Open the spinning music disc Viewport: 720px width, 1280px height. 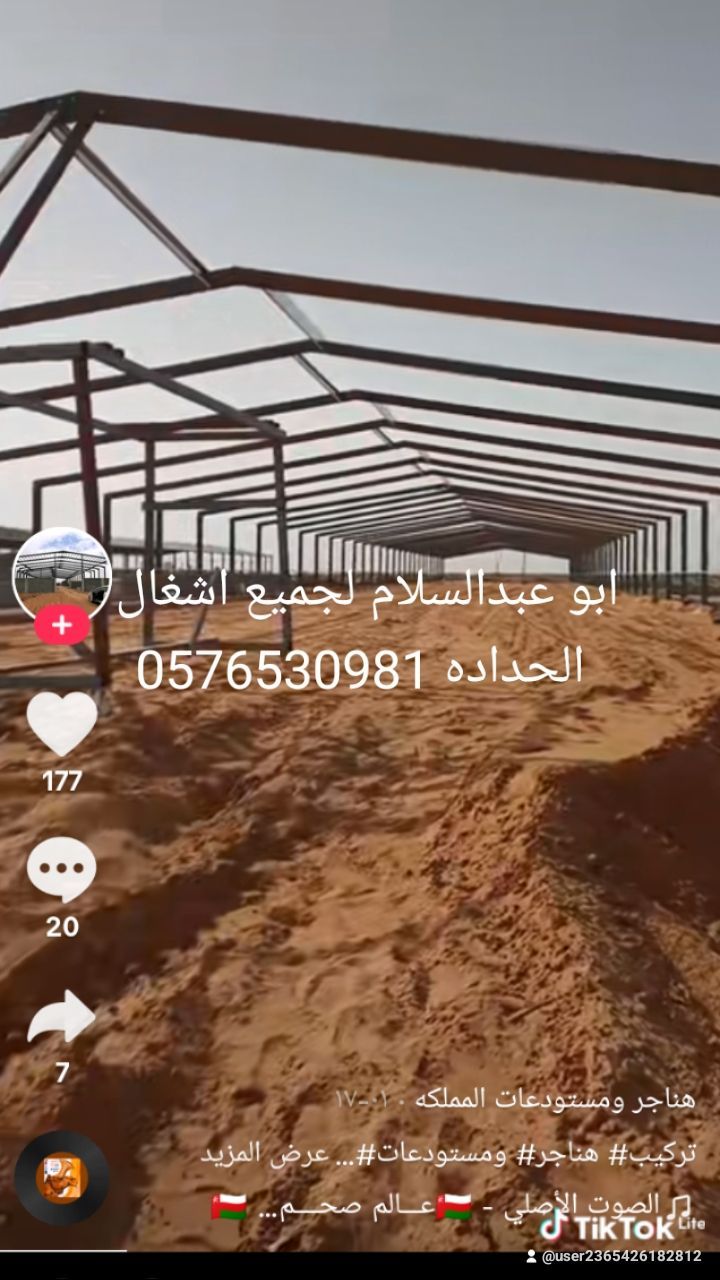[62, 1178]
